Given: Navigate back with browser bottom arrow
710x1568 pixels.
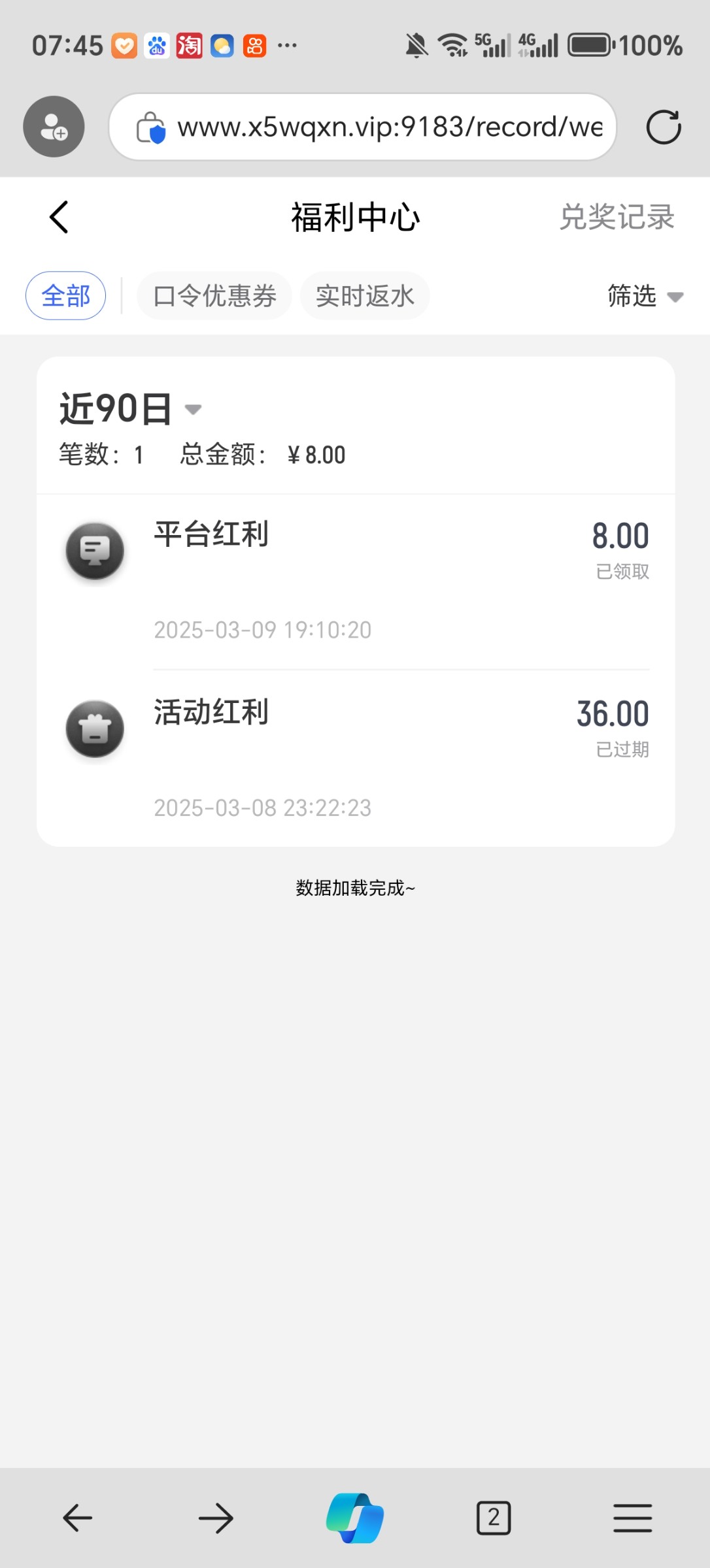Looking at the screenshot, I should (77, 1518).
